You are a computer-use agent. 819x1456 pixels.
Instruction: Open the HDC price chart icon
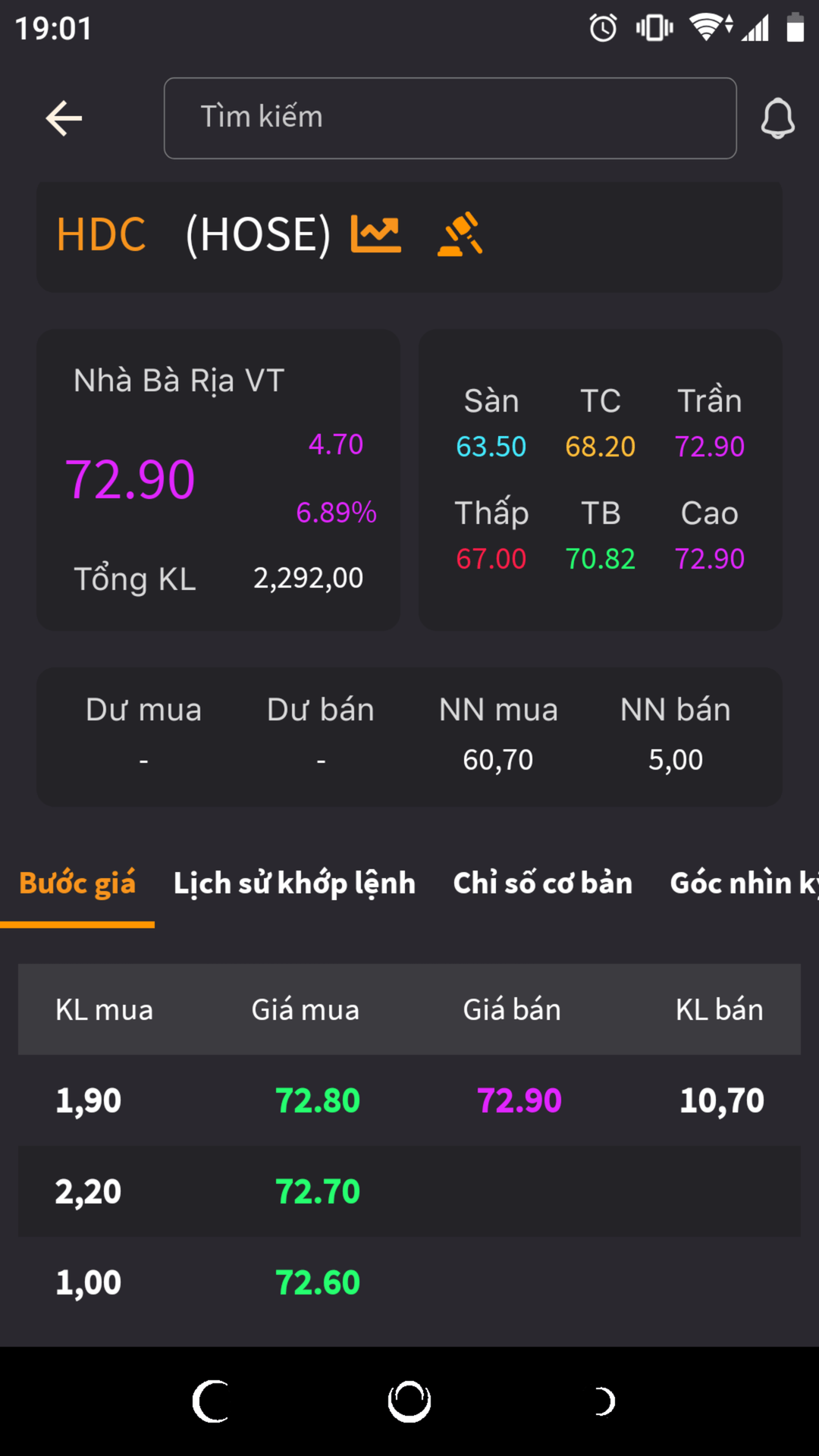click(x=375, y=234)
